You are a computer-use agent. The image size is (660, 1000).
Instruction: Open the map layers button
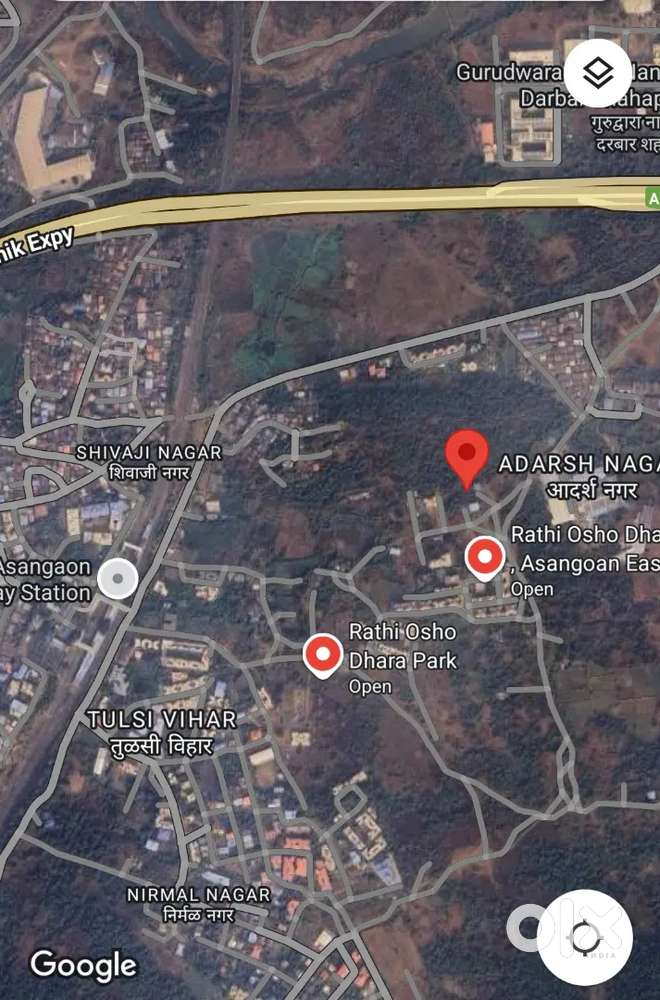point(597,73)
